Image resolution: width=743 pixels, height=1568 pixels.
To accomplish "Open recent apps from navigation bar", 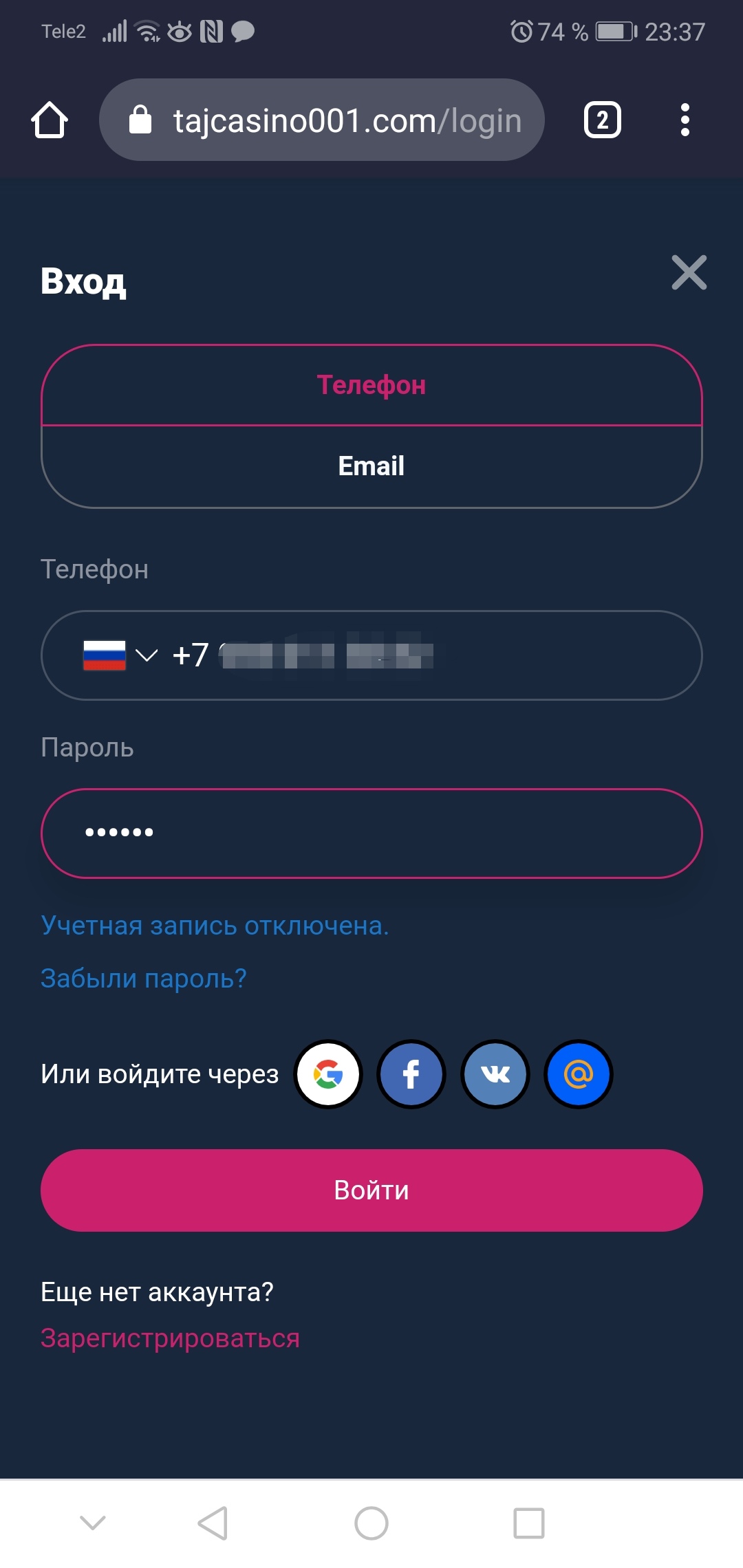I will (x=529, y=1523).
